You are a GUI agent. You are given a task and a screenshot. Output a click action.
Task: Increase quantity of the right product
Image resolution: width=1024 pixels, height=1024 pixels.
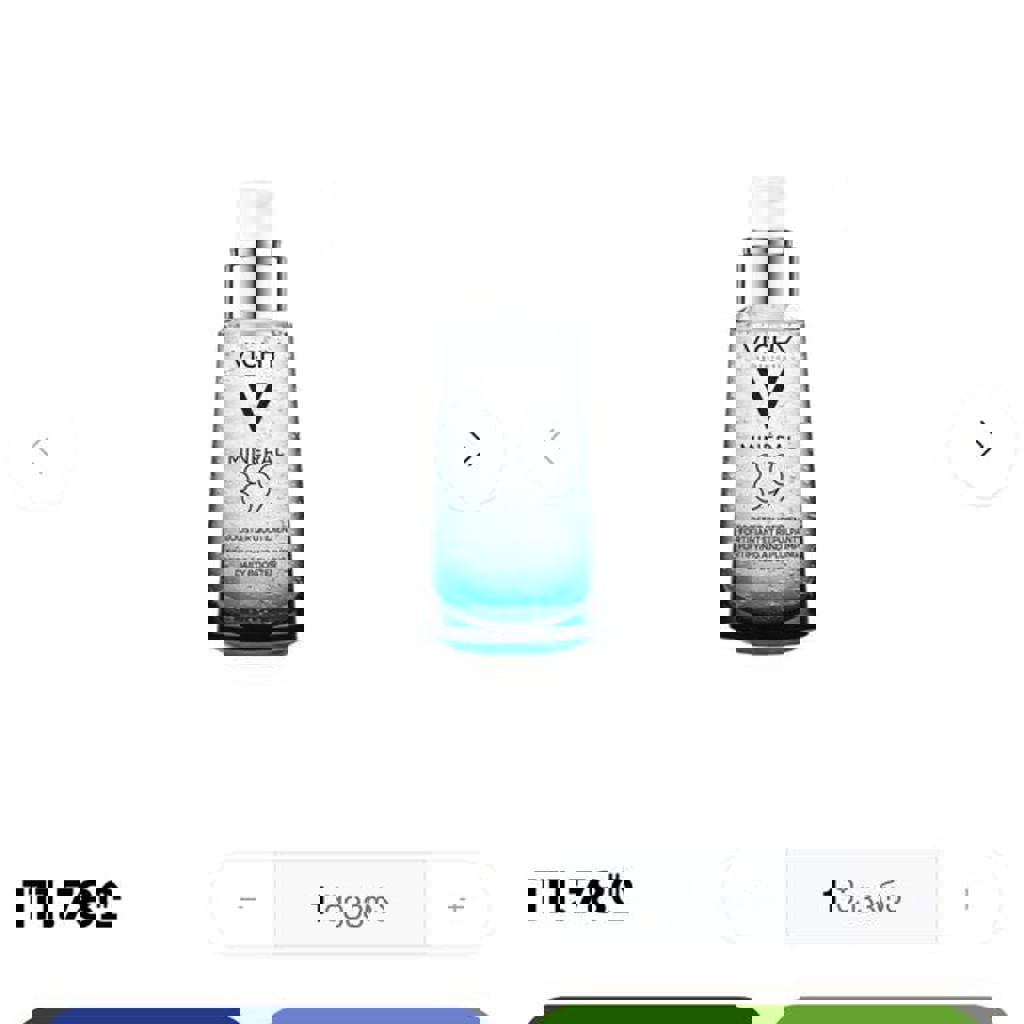point(967,898)
